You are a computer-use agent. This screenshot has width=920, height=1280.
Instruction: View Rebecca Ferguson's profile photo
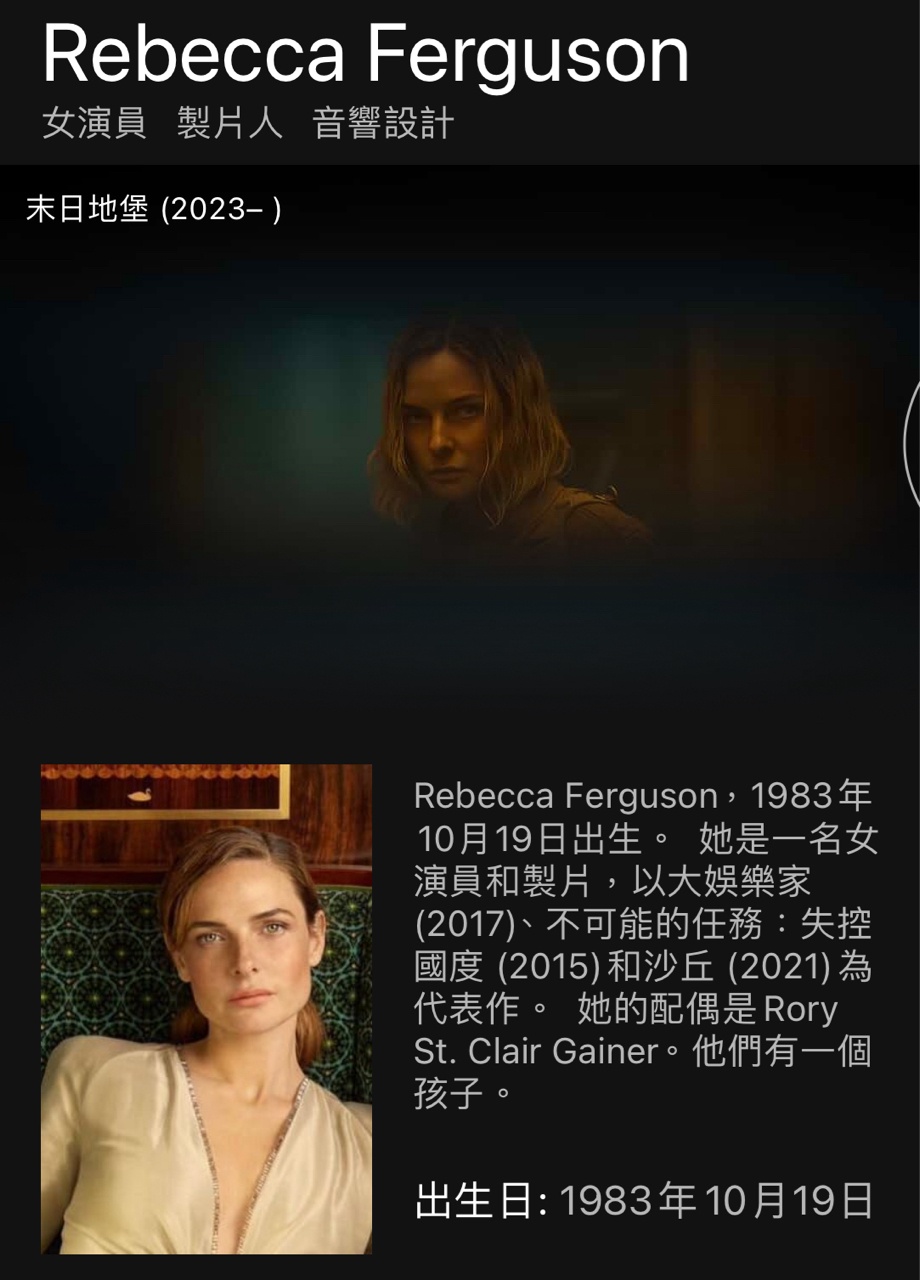click(206, 1008)
